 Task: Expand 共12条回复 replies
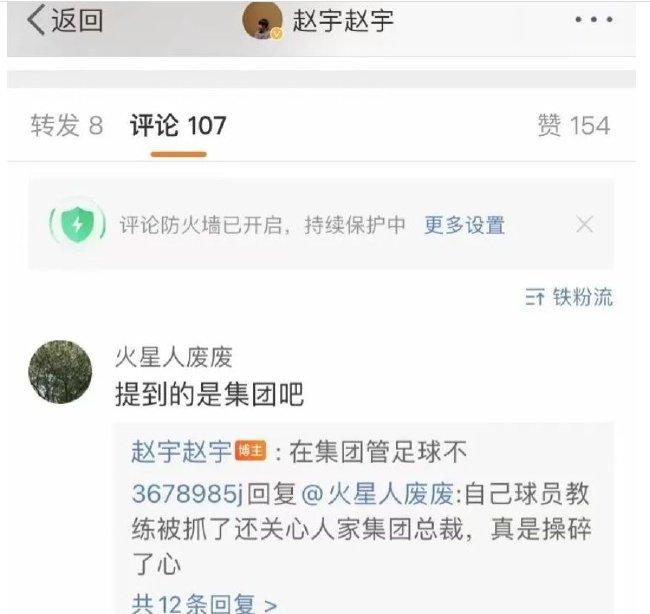click(204, 603)
